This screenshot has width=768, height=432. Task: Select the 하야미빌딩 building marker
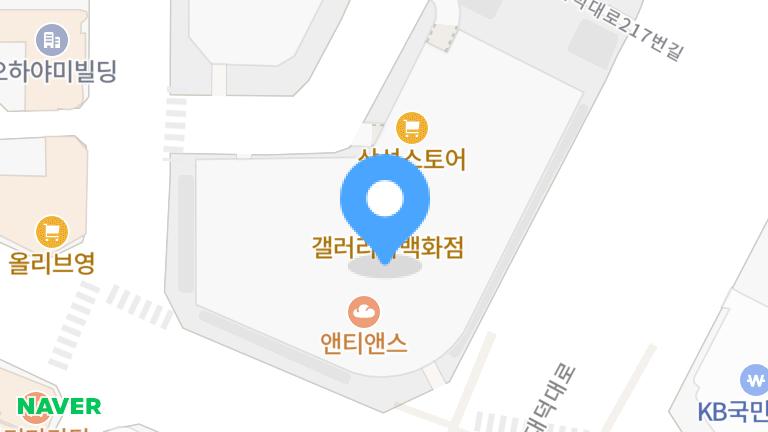pyautogui.click(x=49, y=40)
